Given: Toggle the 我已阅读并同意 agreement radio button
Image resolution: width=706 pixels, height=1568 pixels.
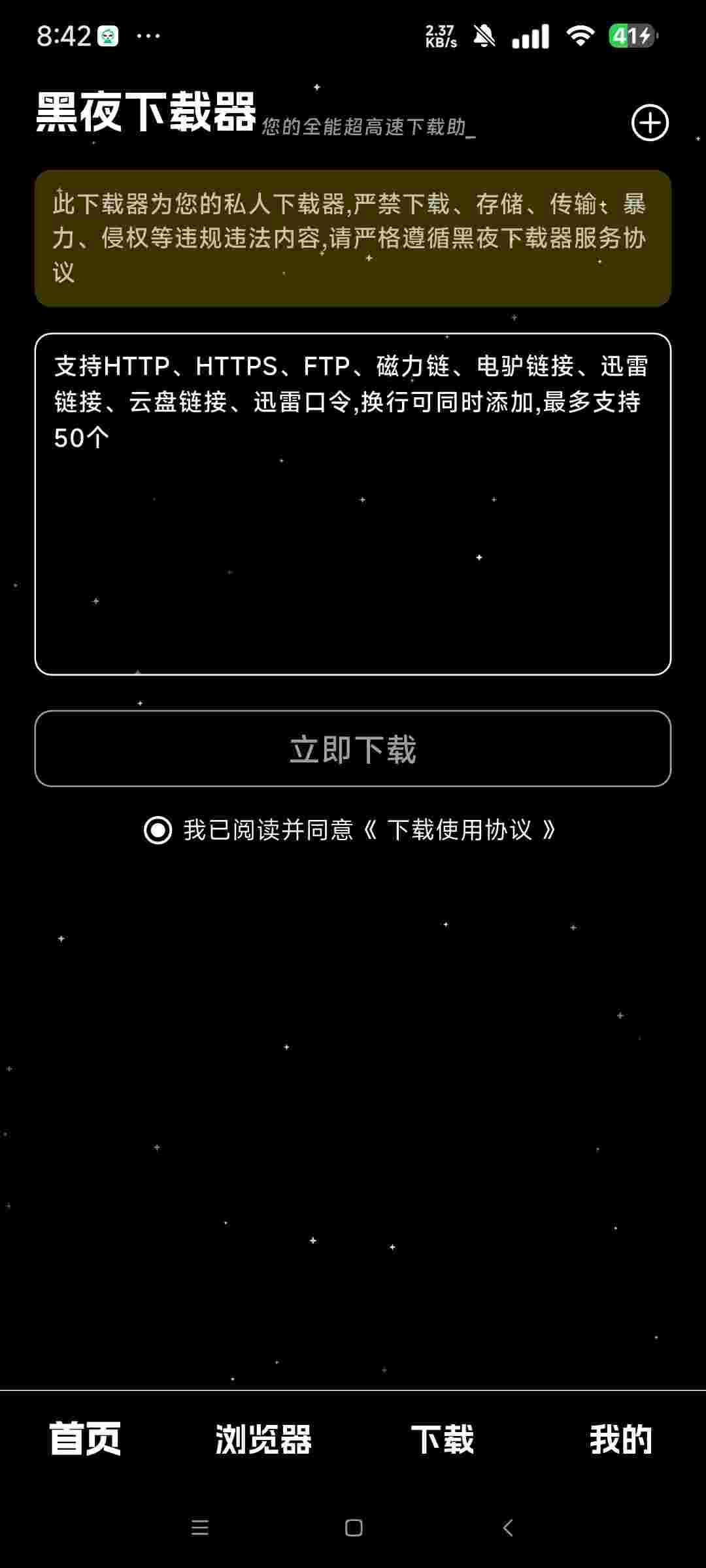Looking at the screenshot, I should (158, 830).
